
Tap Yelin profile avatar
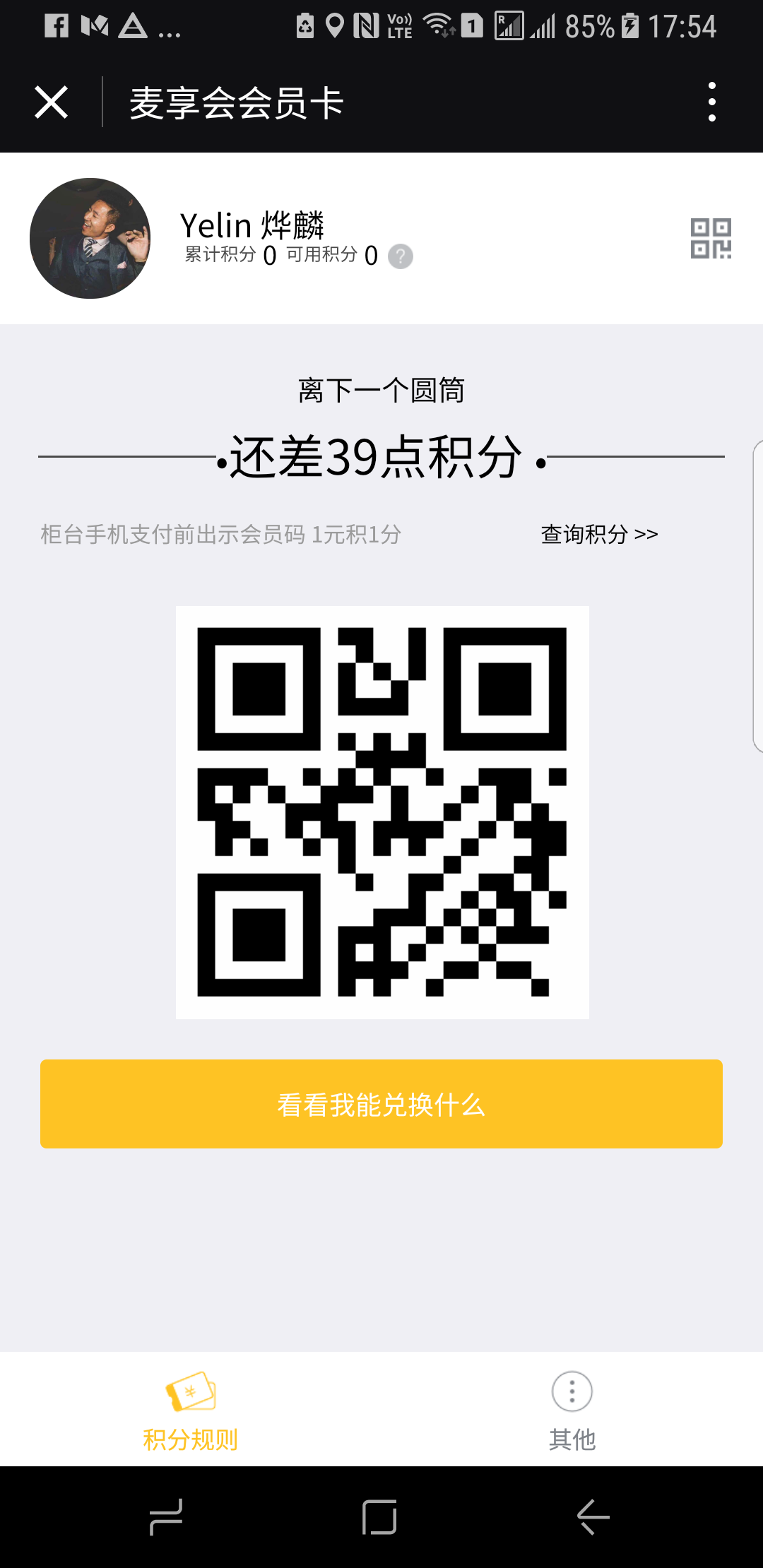click(90, 238)
